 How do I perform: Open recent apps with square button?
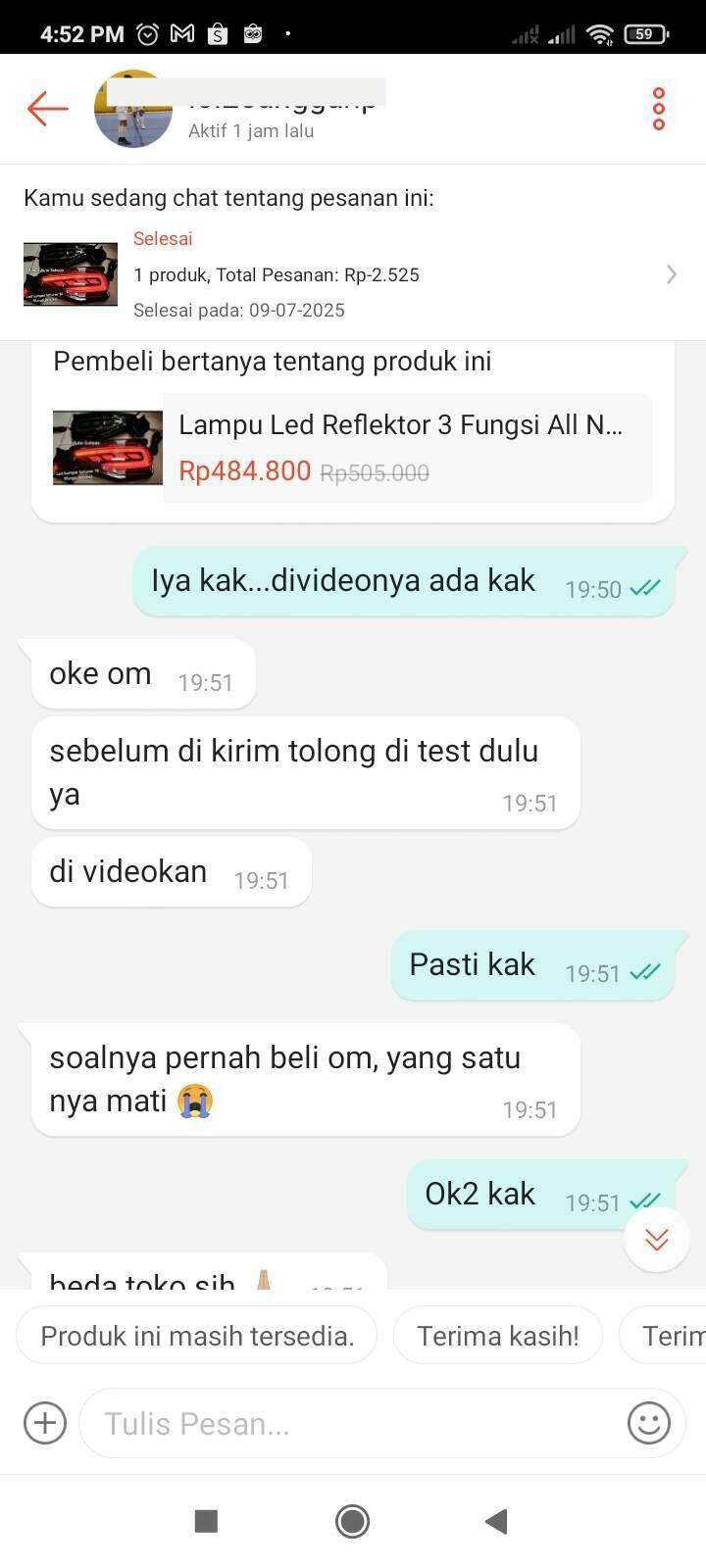(206, 1521)
